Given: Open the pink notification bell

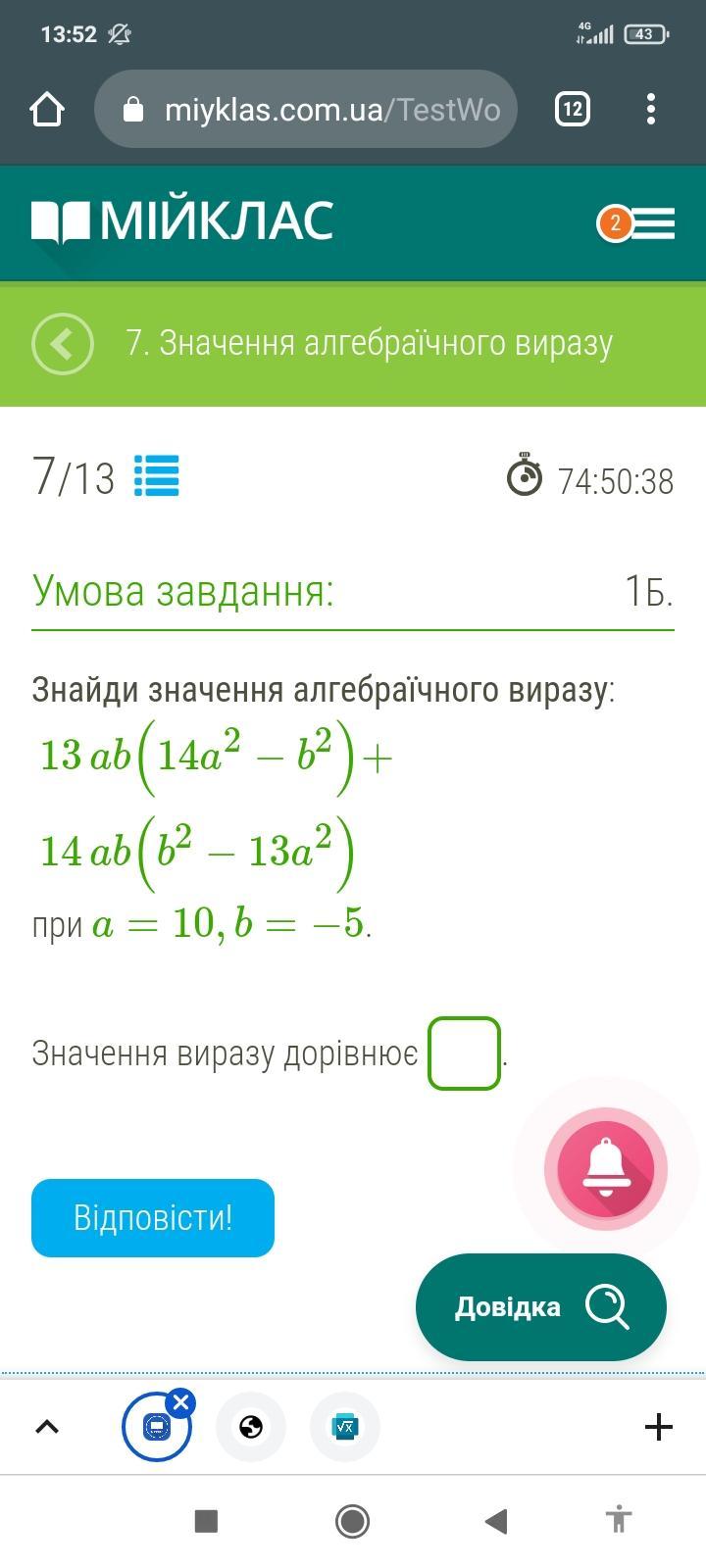Looking at the screenshot, I should tap(606, 1169).
